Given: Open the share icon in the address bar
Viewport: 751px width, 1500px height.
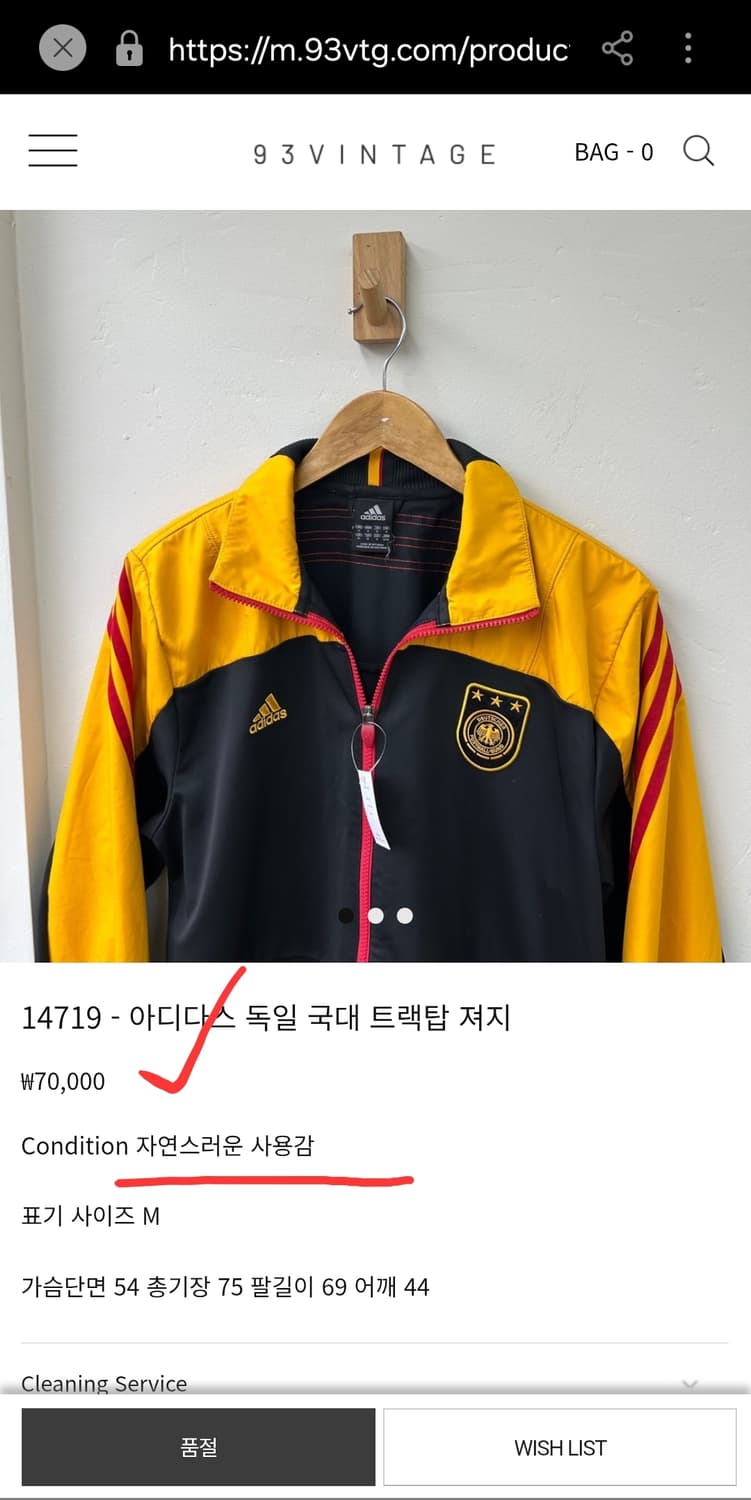Looking at the screenshot, I should 617,47.
